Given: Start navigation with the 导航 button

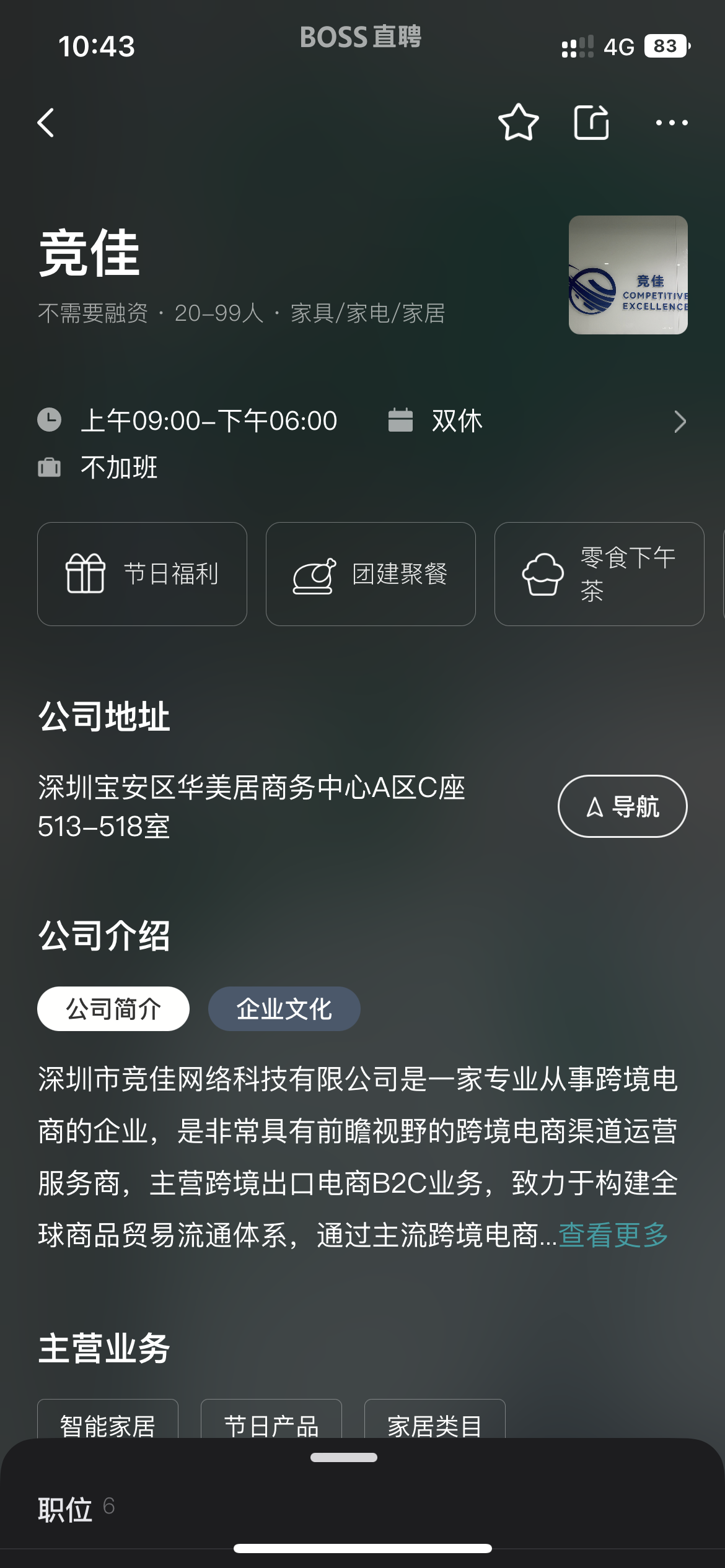Looking at the screenshot, I should [622, 806].
